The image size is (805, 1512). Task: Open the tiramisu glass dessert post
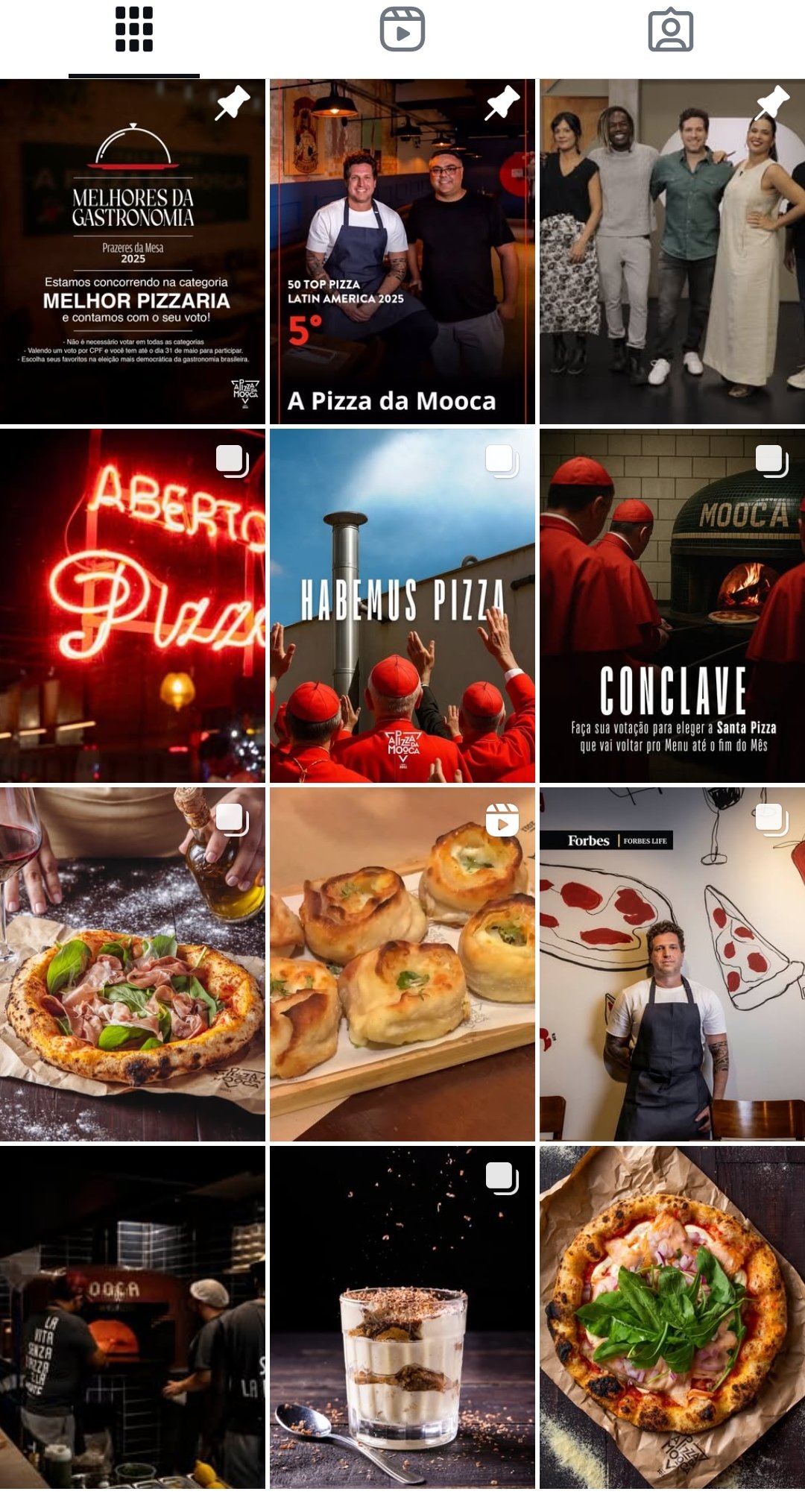[x=402, y=1317]
